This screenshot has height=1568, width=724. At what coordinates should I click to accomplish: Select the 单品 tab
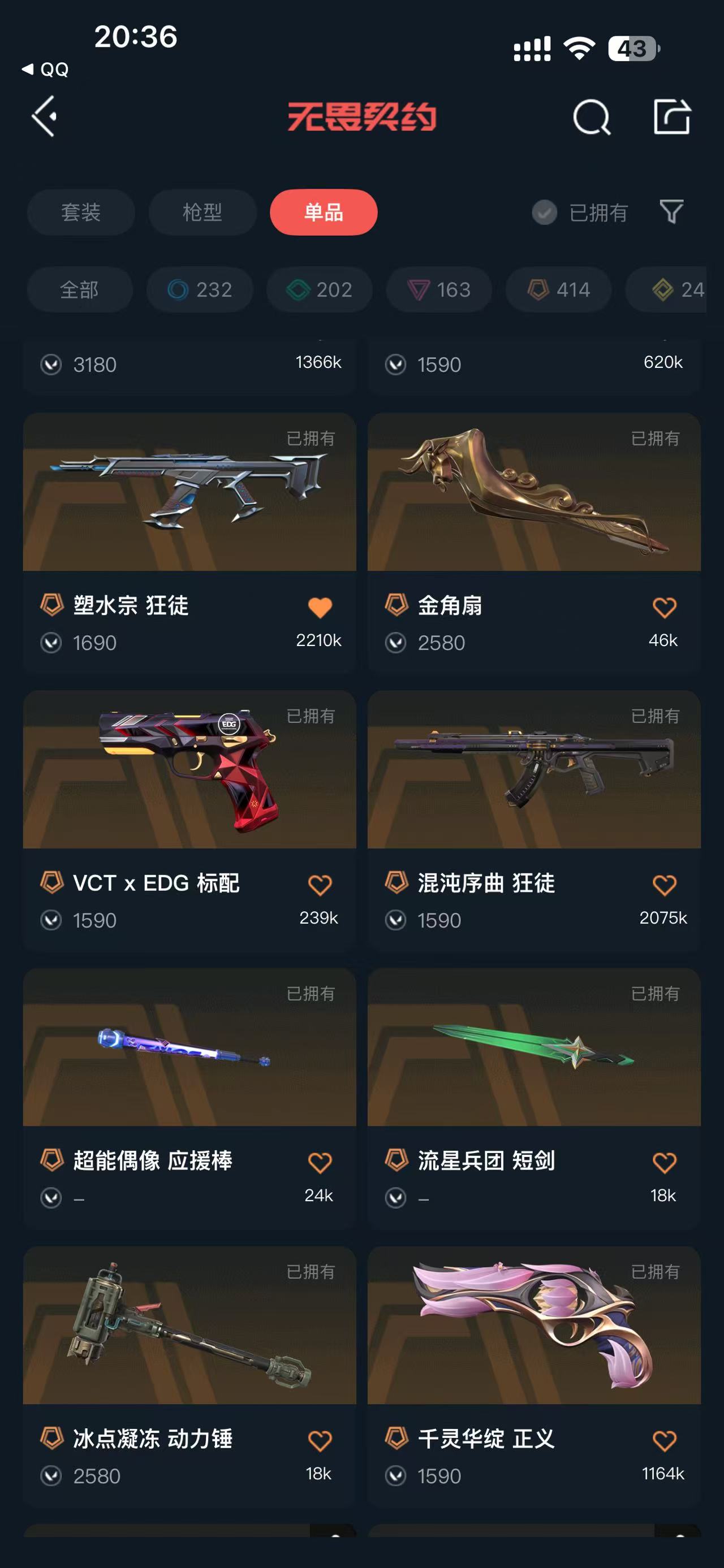[x=324, y=213]
